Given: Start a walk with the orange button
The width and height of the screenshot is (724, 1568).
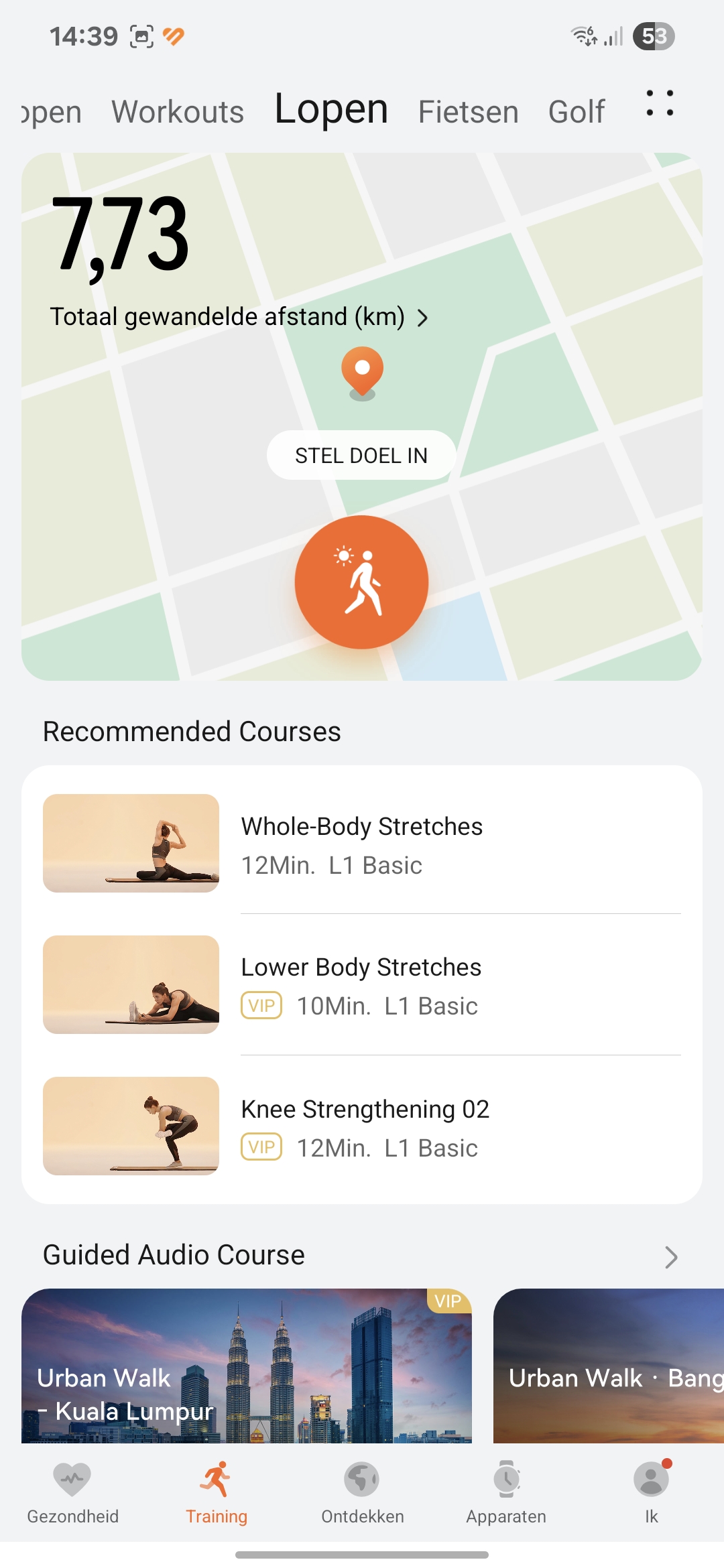Looking at the screenshot, I should (x=361, y=582).
